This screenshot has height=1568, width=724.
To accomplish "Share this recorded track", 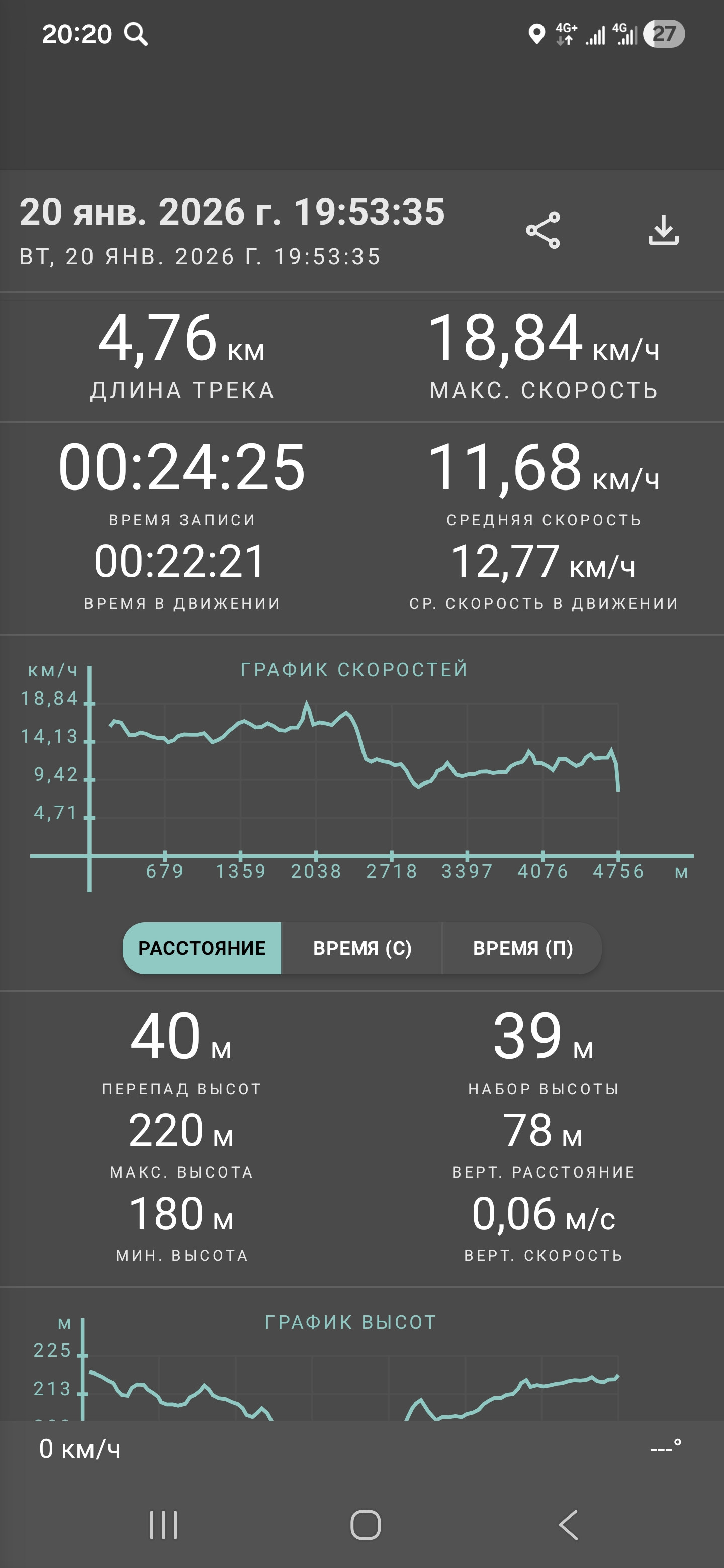I will [542, 230].
